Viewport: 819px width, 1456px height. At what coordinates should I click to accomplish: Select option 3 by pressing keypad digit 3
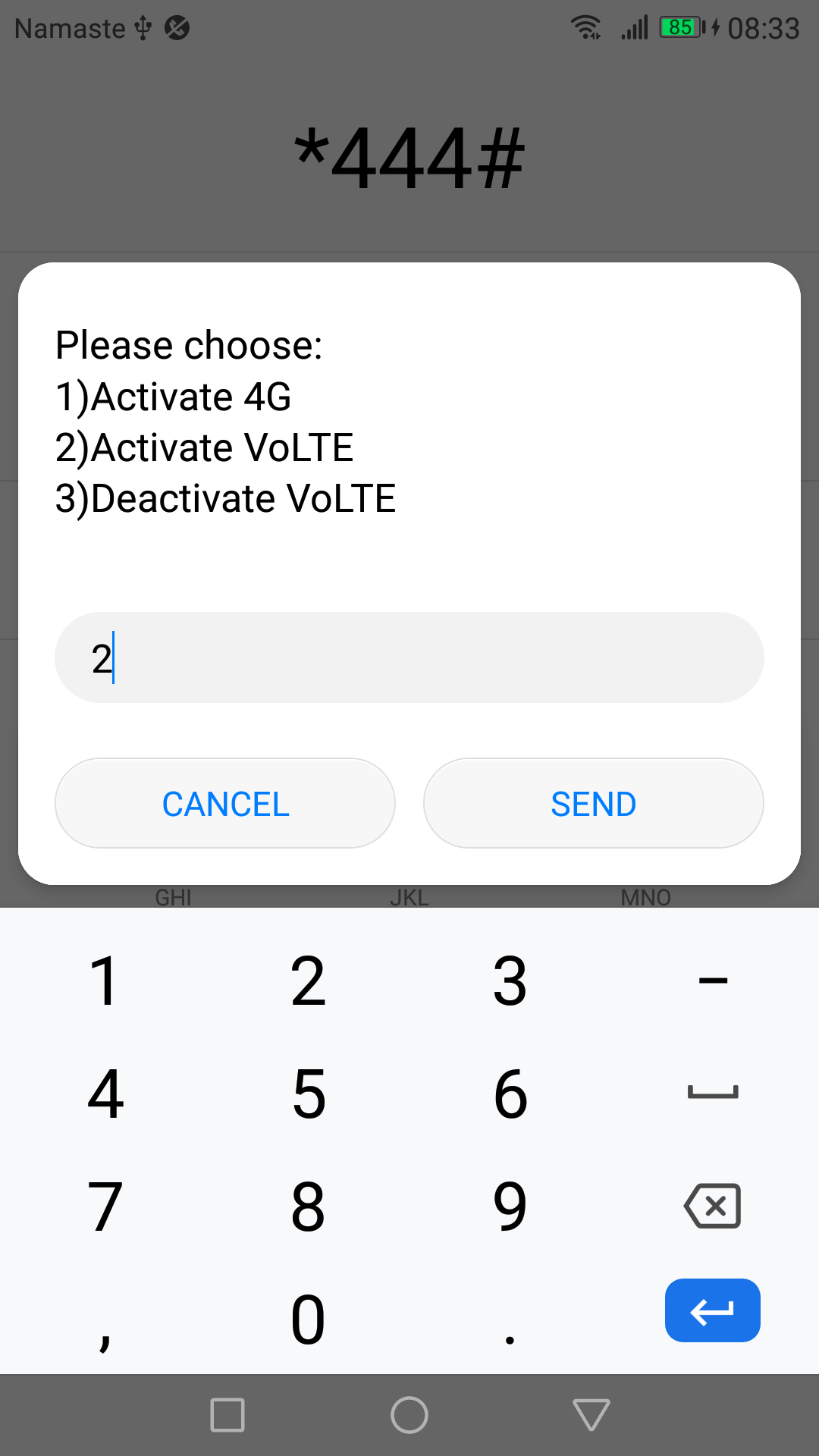(x=510, y=981)
